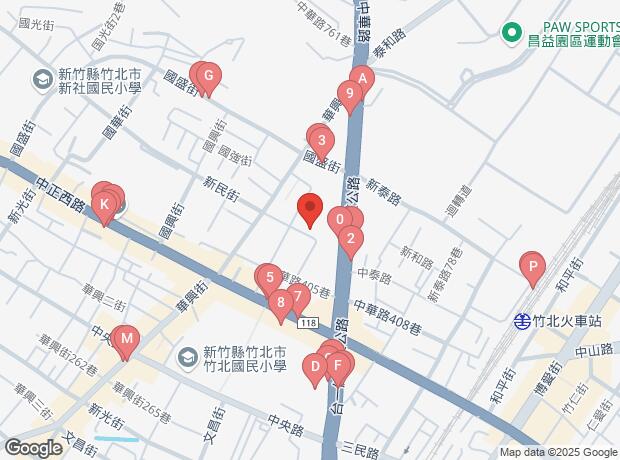Open the pin labeled 8
Viewport: 620px width, 460px height.
pos(281,301)
